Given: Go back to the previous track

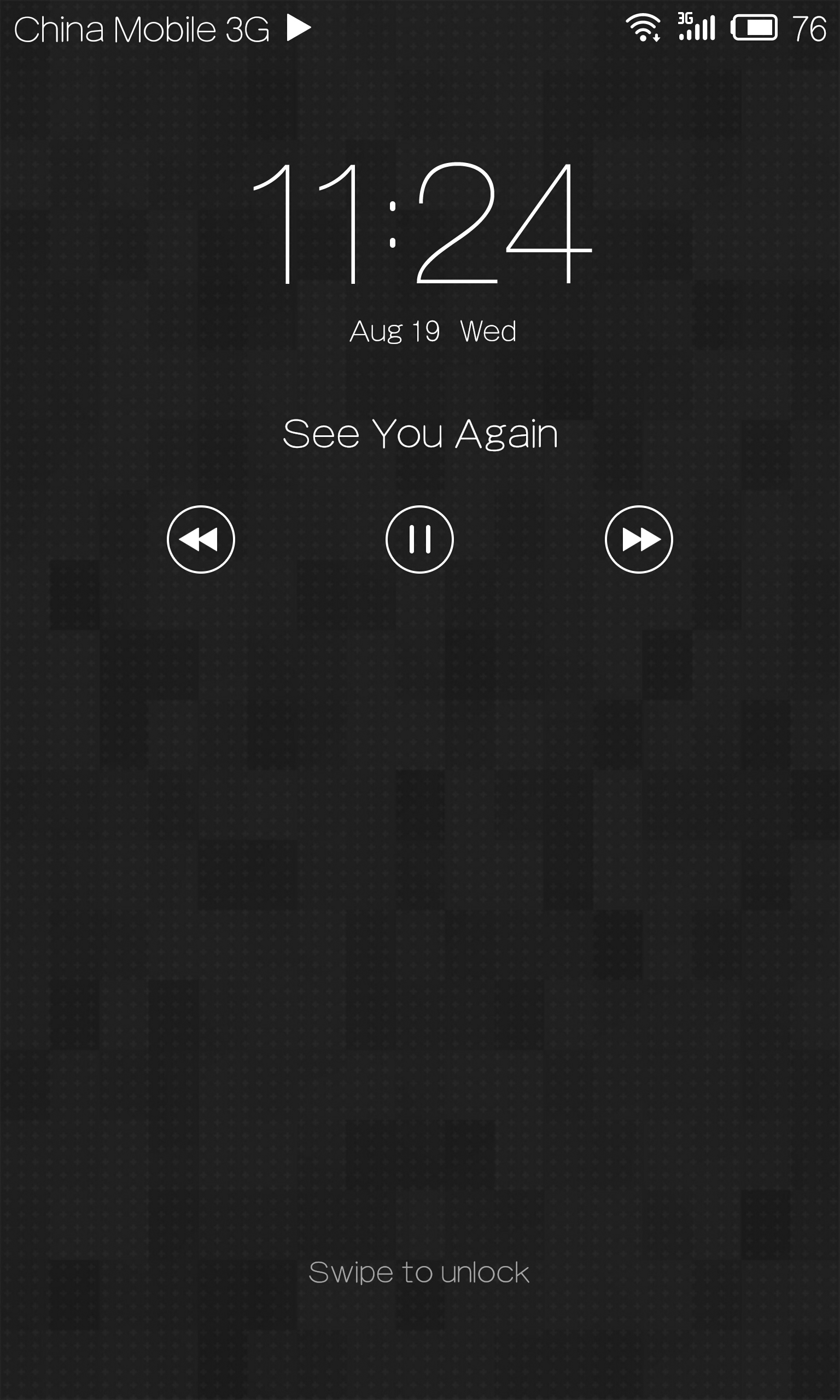Looking at the screenshot, I should click(x=201, y=539).
